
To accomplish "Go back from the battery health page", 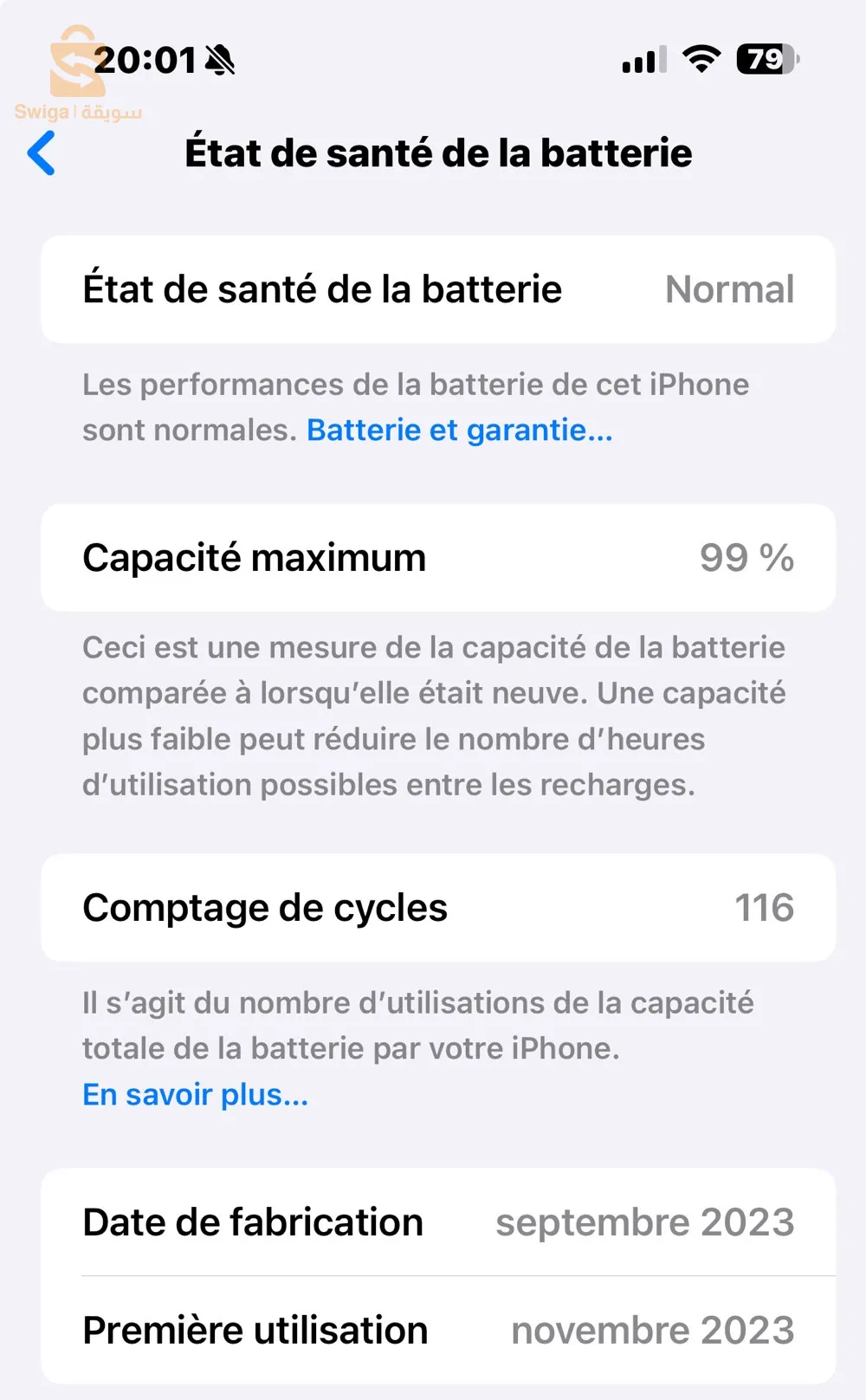I will (x=42, y=153).
